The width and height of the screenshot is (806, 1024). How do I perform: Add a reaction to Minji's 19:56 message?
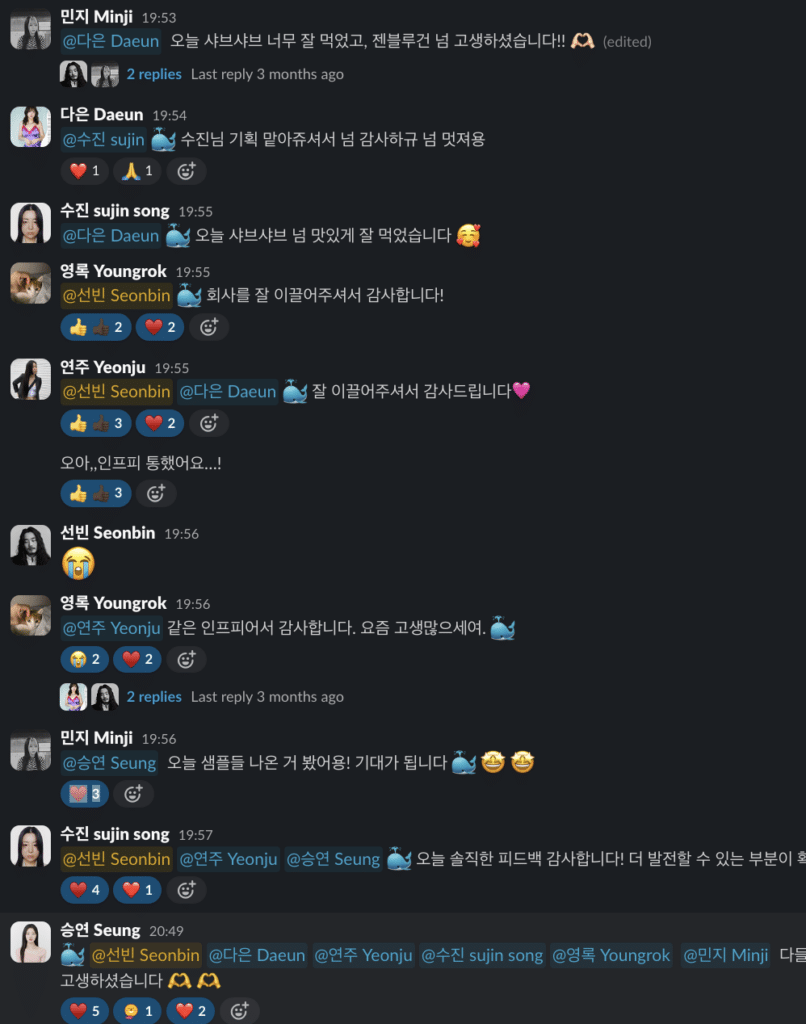point(133,794)
